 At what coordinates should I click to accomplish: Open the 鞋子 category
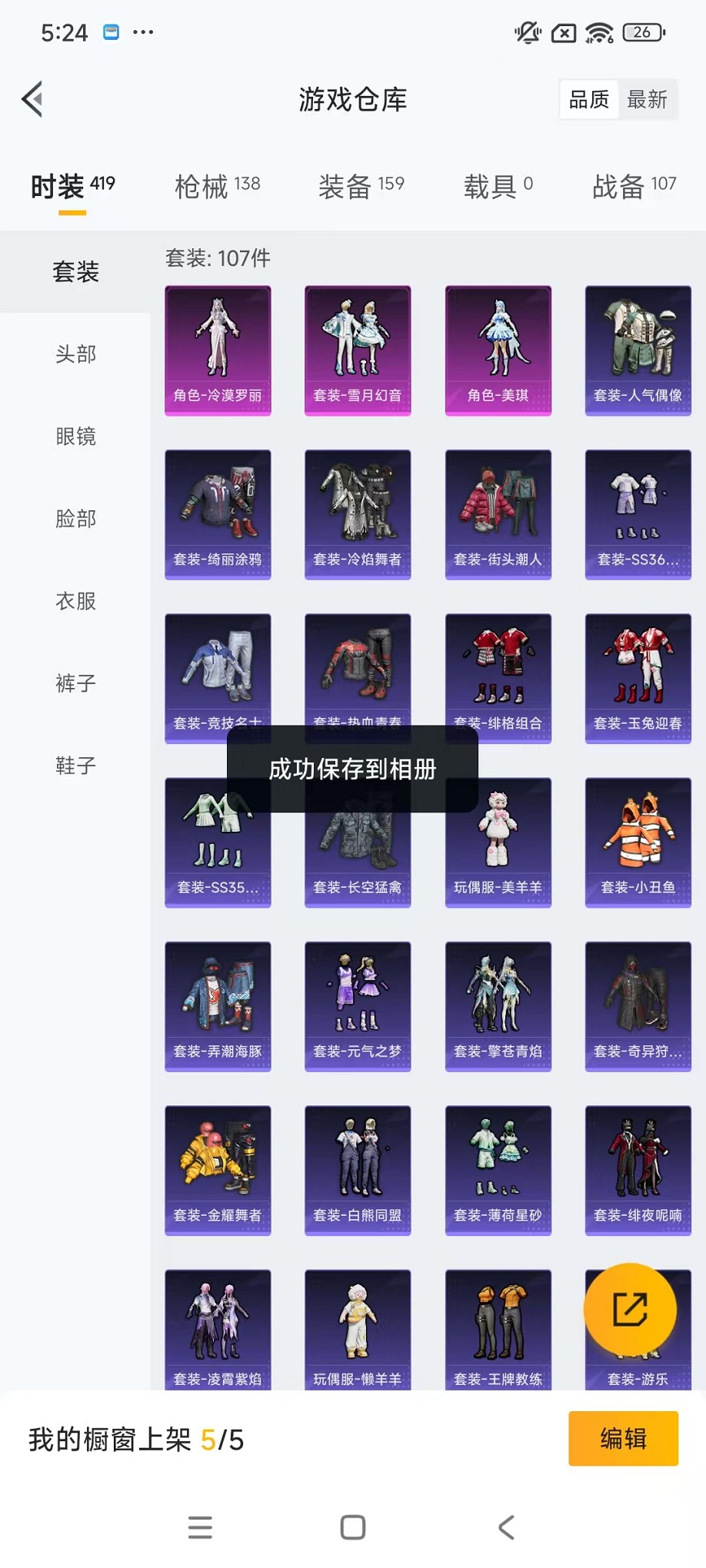tap(75, 766)
